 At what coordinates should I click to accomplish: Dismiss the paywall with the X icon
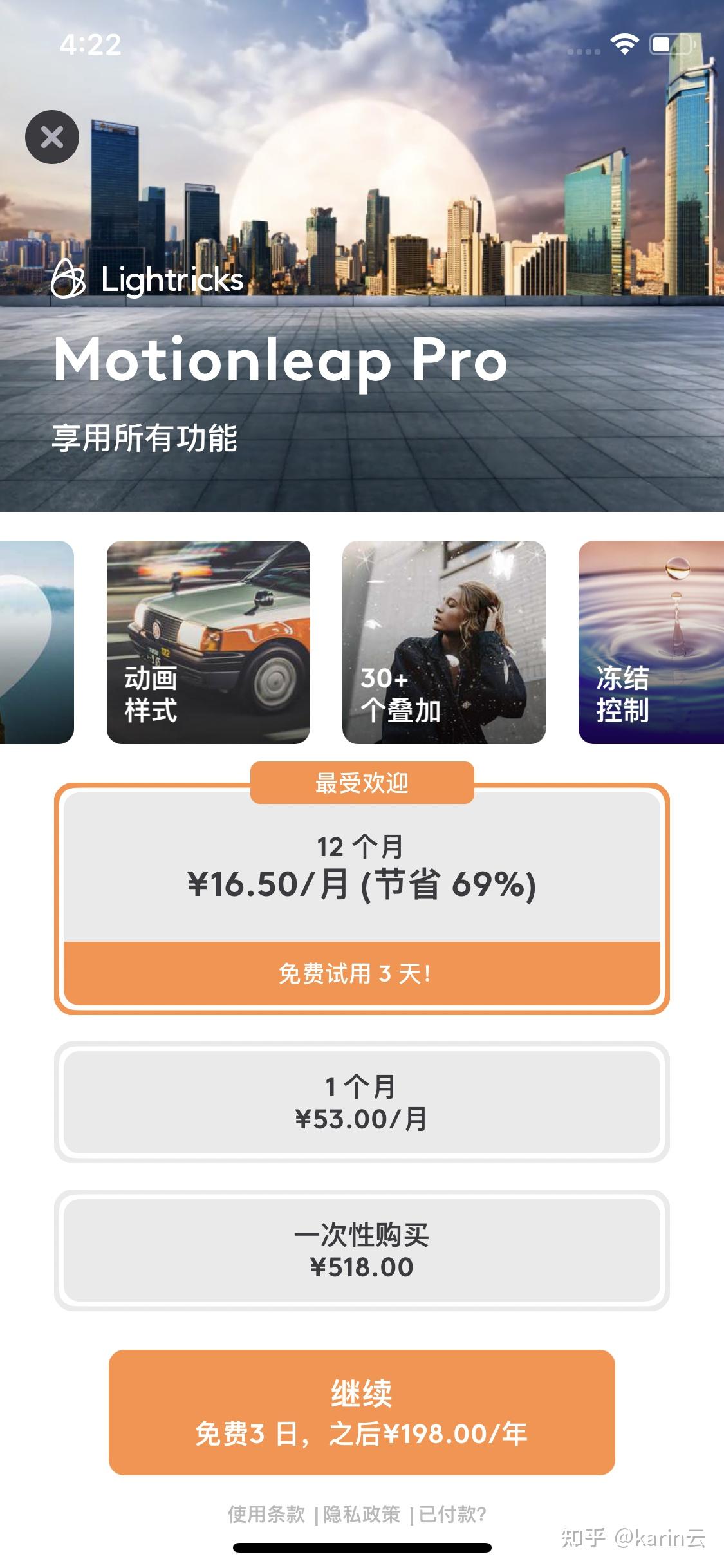pyautogui.click(x=52, y=136)
